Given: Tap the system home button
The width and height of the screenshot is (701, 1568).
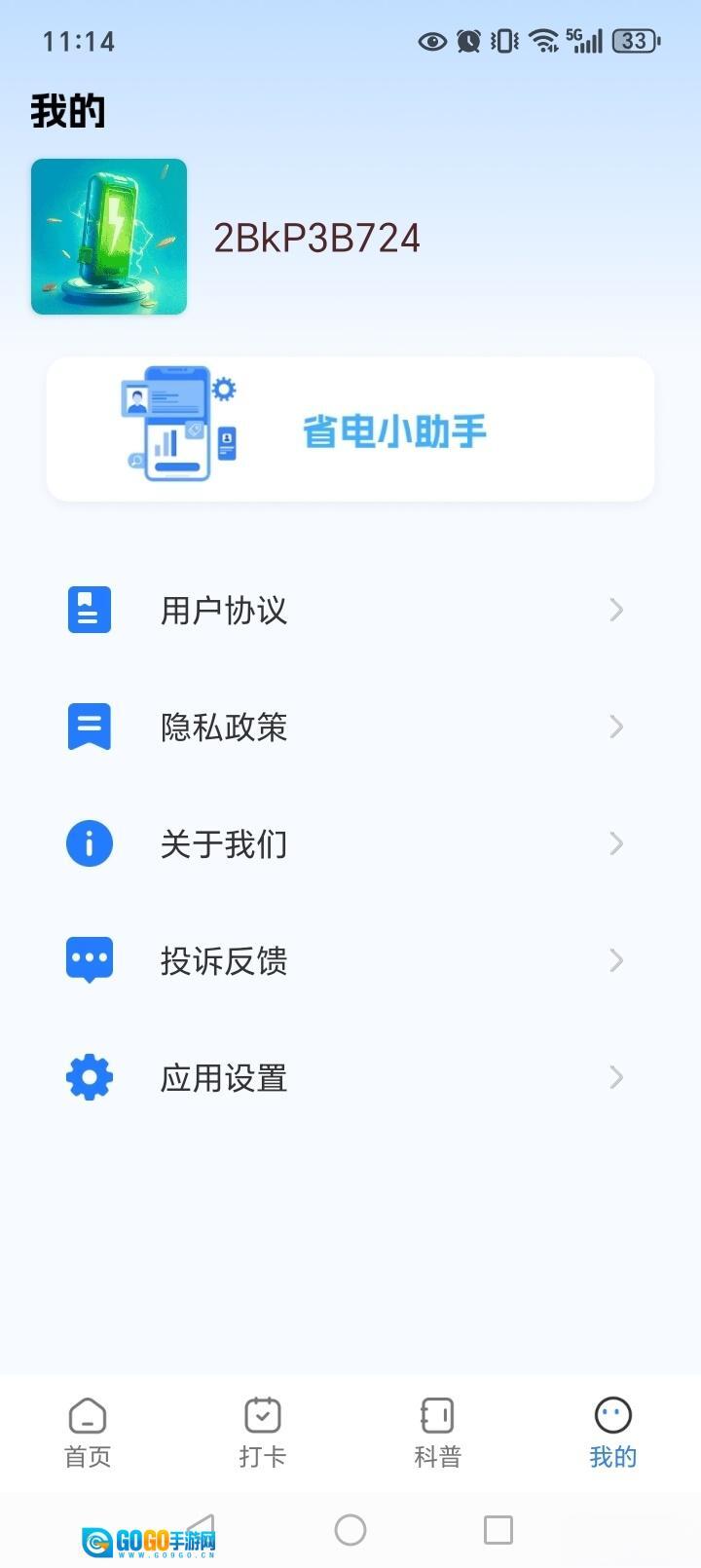Looking at the screenshot, I should [x=350, y=1530].
